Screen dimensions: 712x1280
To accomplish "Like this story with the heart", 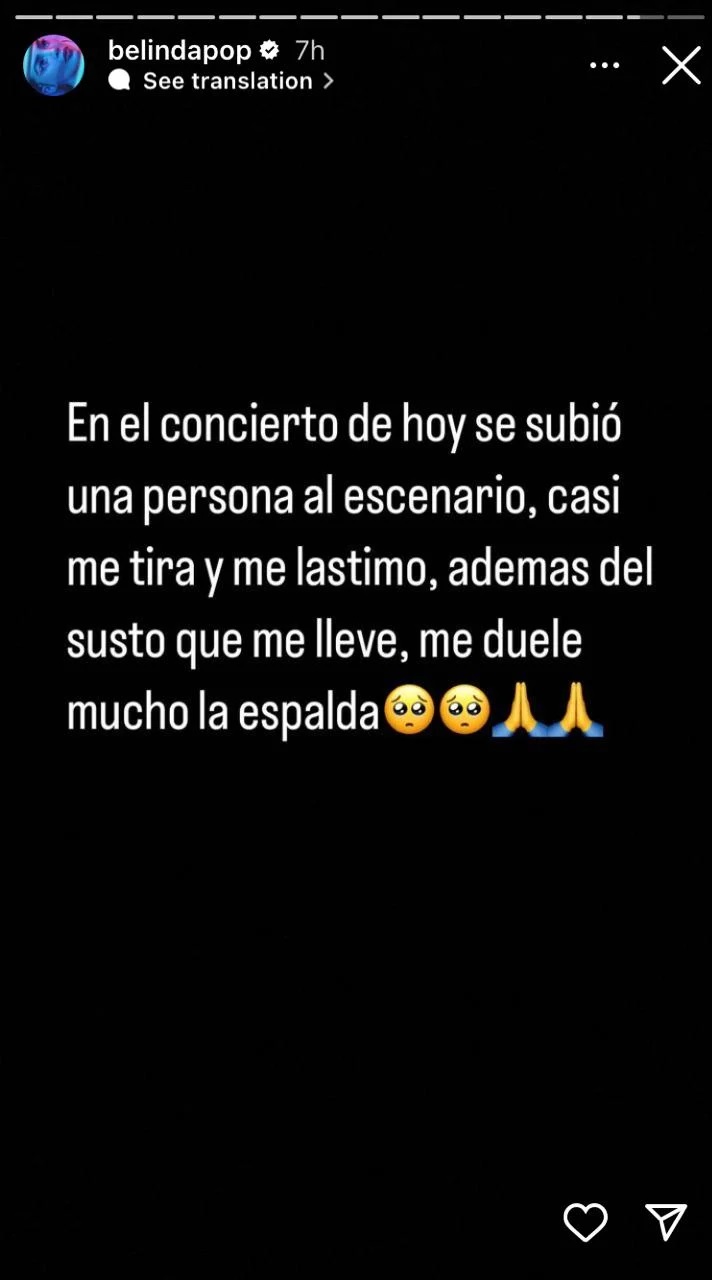I will (x=585, y=1222).
